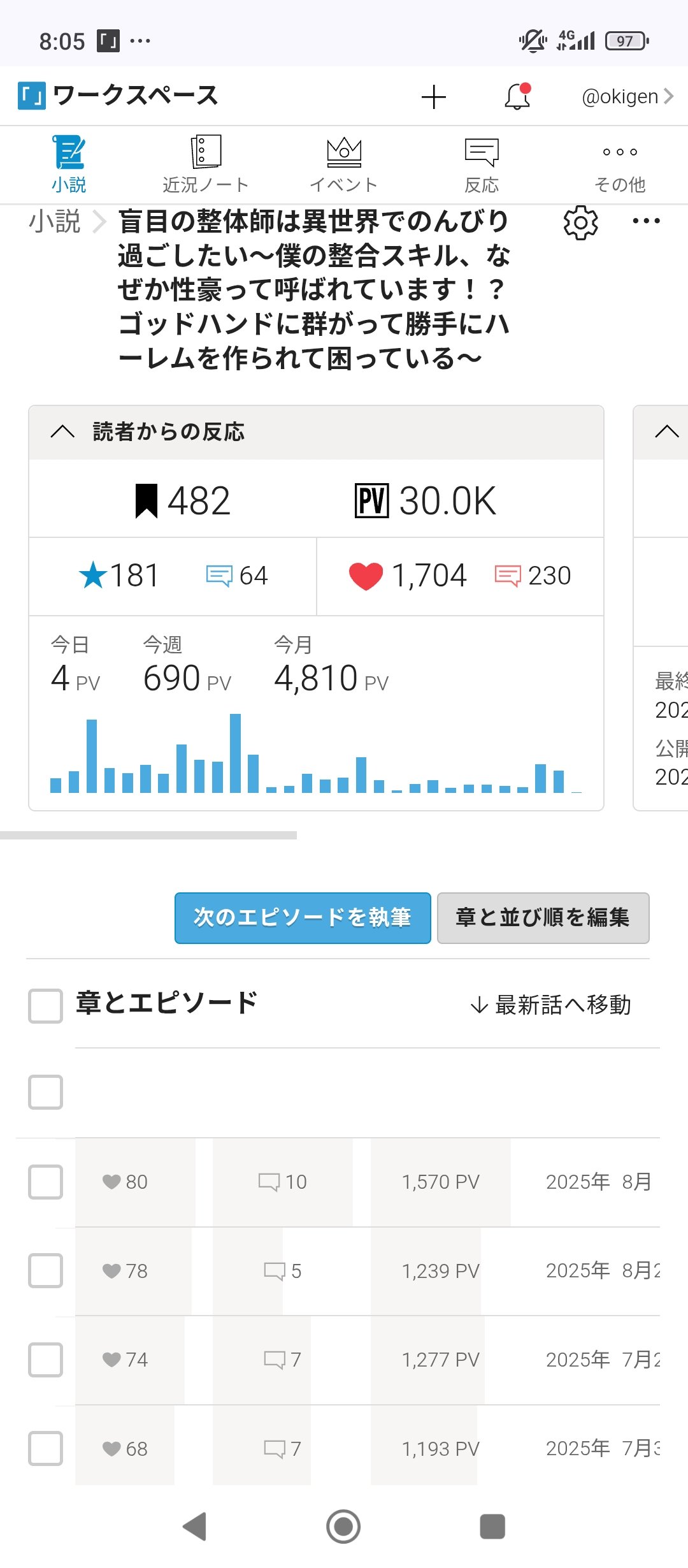This screenshot has height=1568, width=688.
Task: Open the notifications bell
Action: click(x=517, y=97)
